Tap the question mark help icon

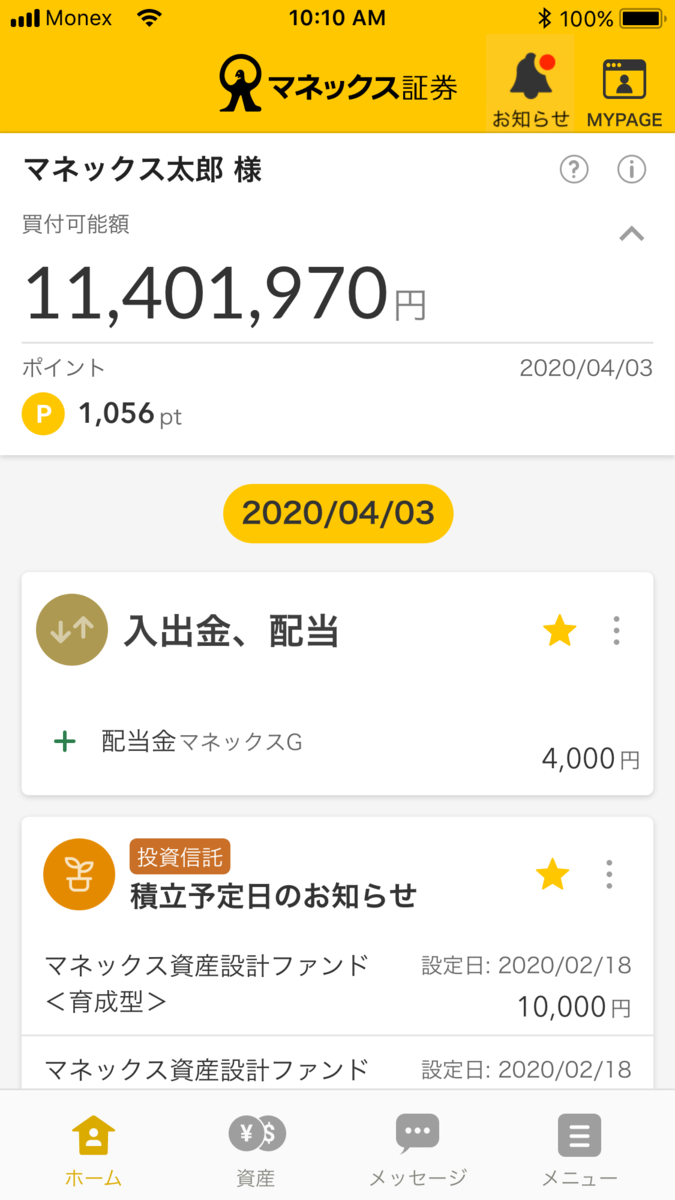(573, 171)
